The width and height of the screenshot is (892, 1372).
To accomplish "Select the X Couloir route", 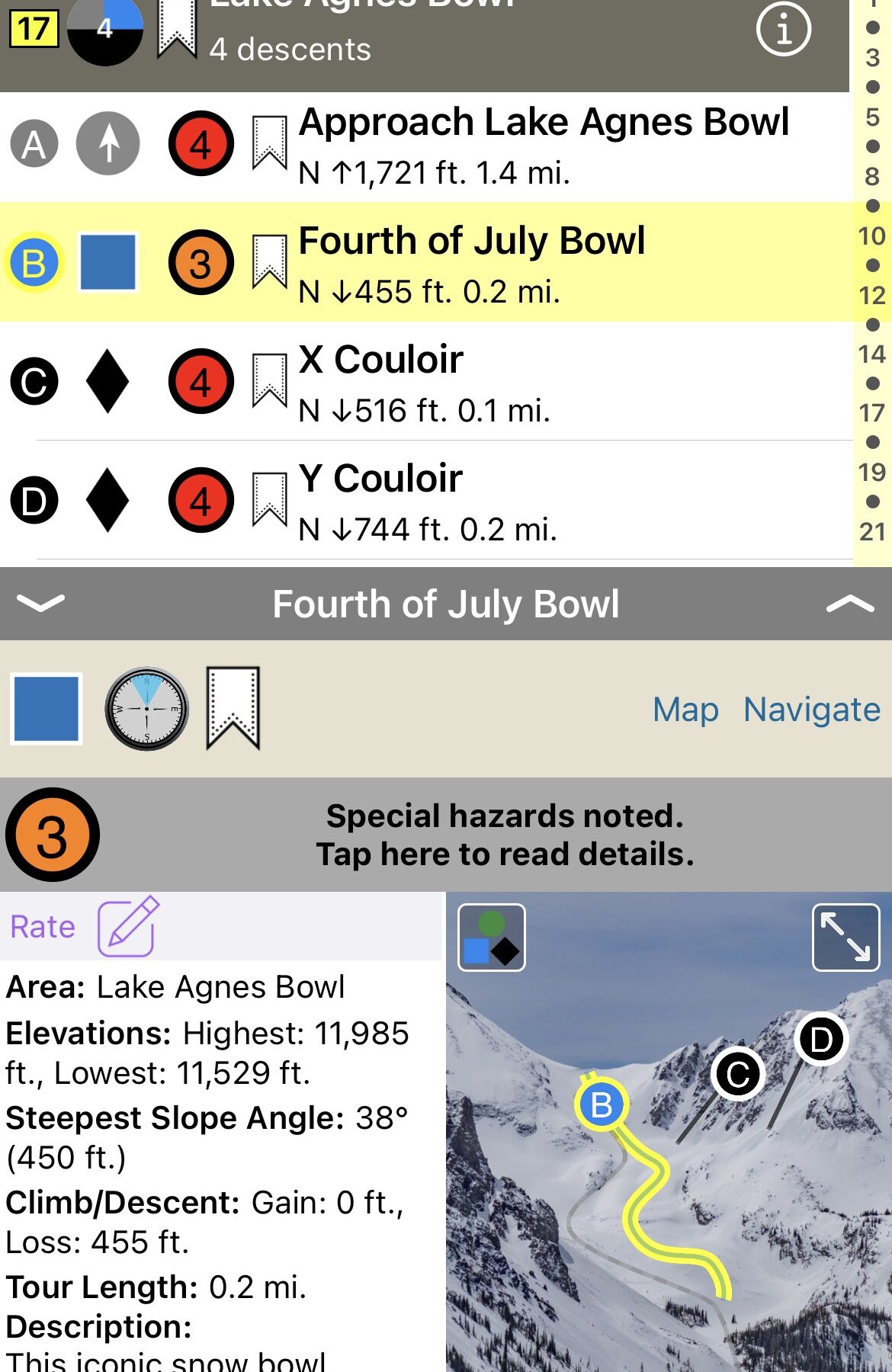I will point(534,381).
